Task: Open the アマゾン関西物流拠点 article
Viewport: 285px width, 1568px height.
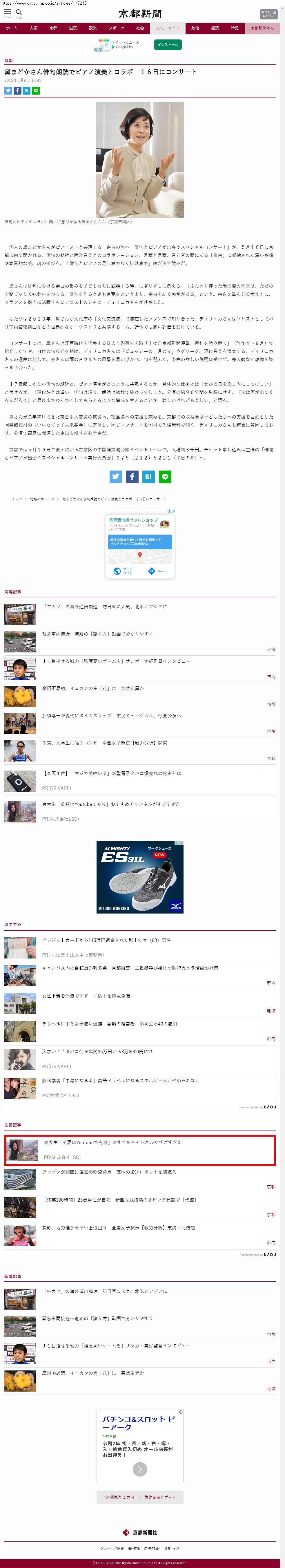Action: [x=109, y=1172]
